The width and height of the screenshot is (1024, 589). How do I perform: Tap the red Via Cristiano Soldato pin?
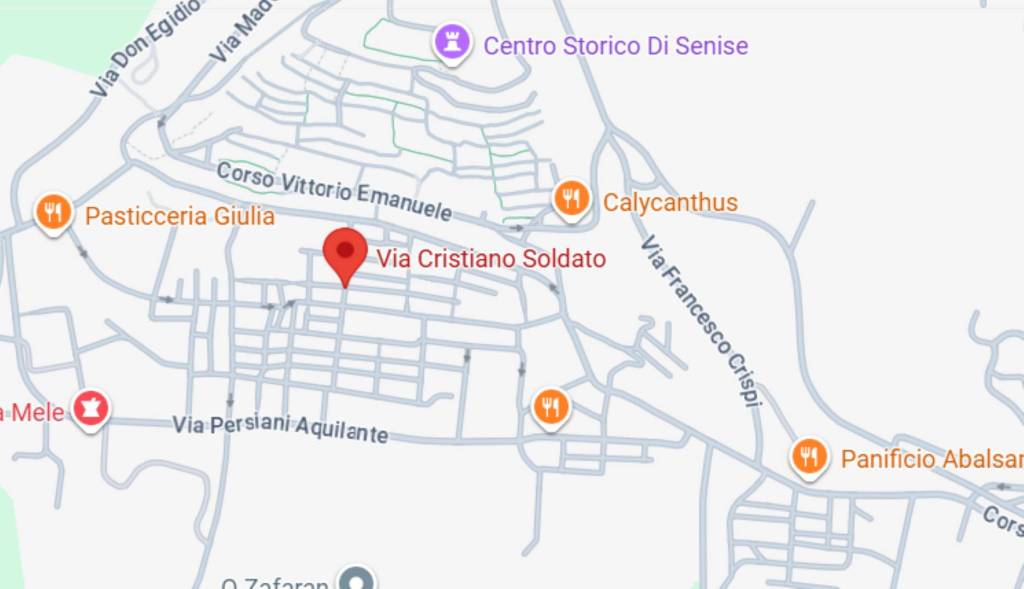tap(346, 253)
